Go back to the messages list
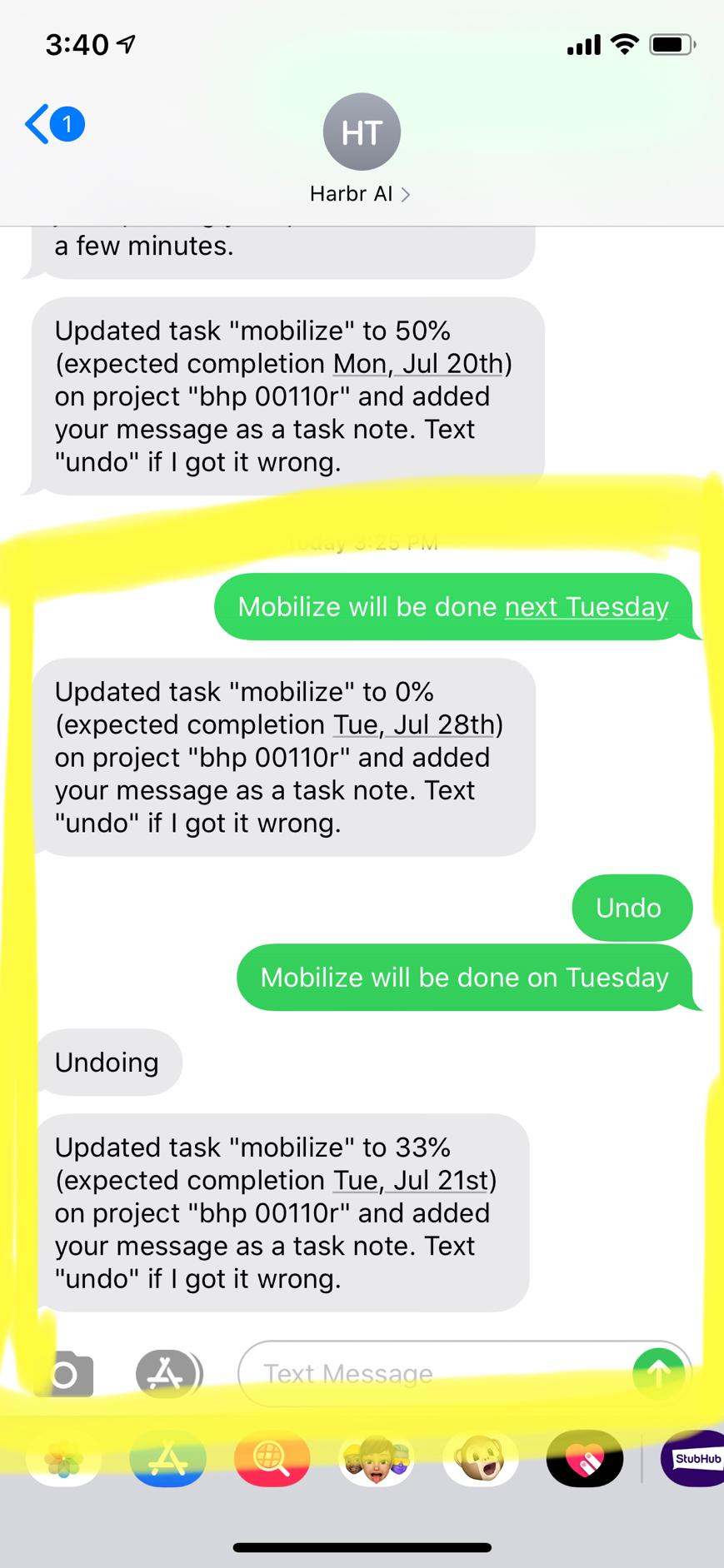724x1568 pixels. click(x=52, y=126)
